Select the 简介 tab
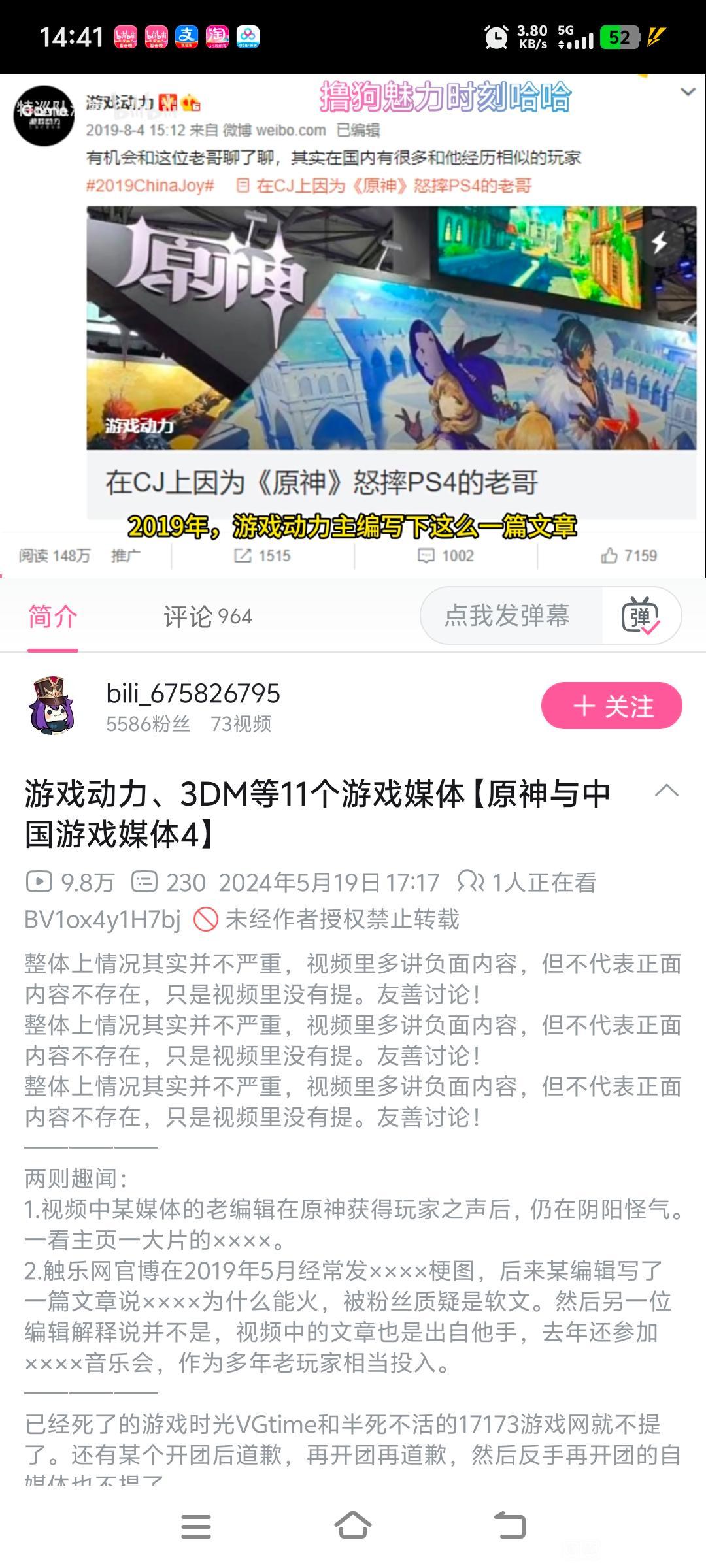The width and height of the screenshot is (706, 1568). click(53, 617)
